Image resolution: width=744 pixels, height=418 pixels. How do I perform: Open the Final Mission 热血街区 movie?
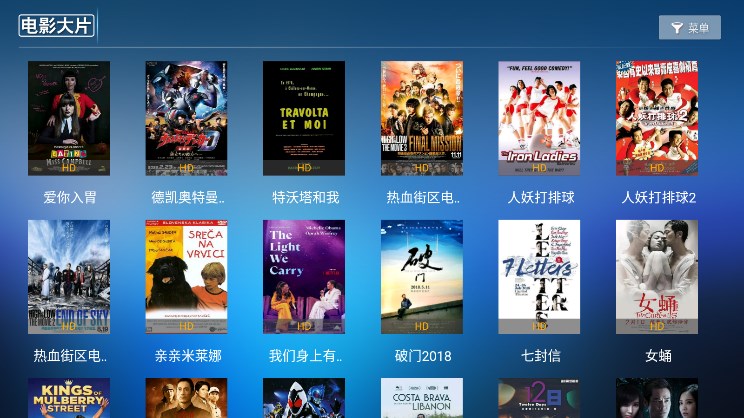point(422,118)
